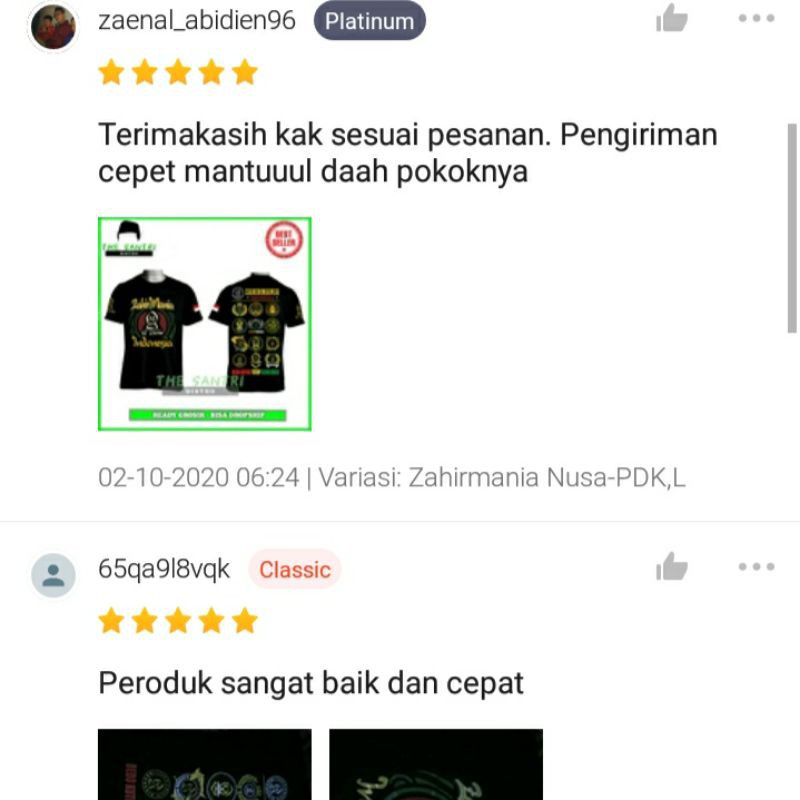
Task: Open first photo in 65qa9l8vqk's review
Action: pos(204,765)
